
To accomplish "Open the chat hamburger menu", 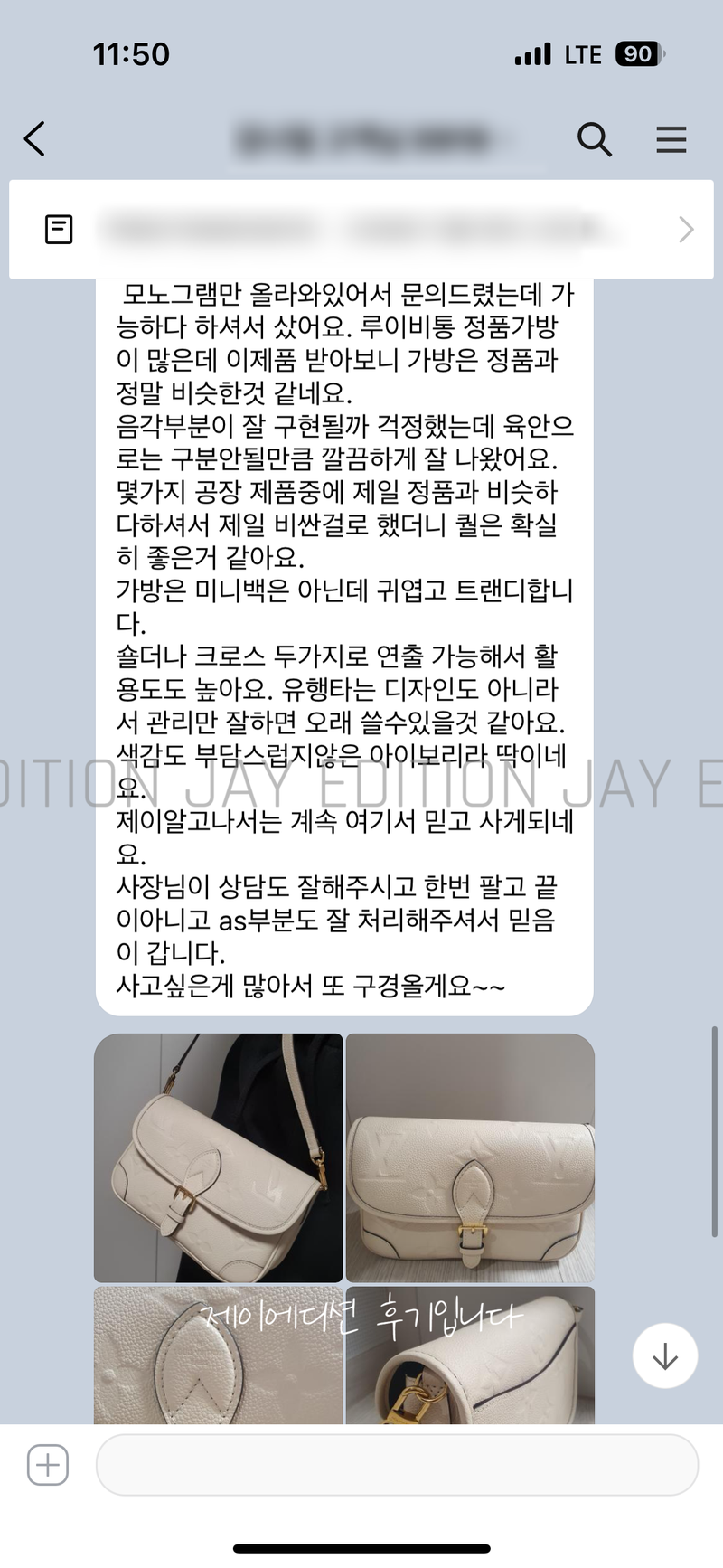I will point(671,139).
